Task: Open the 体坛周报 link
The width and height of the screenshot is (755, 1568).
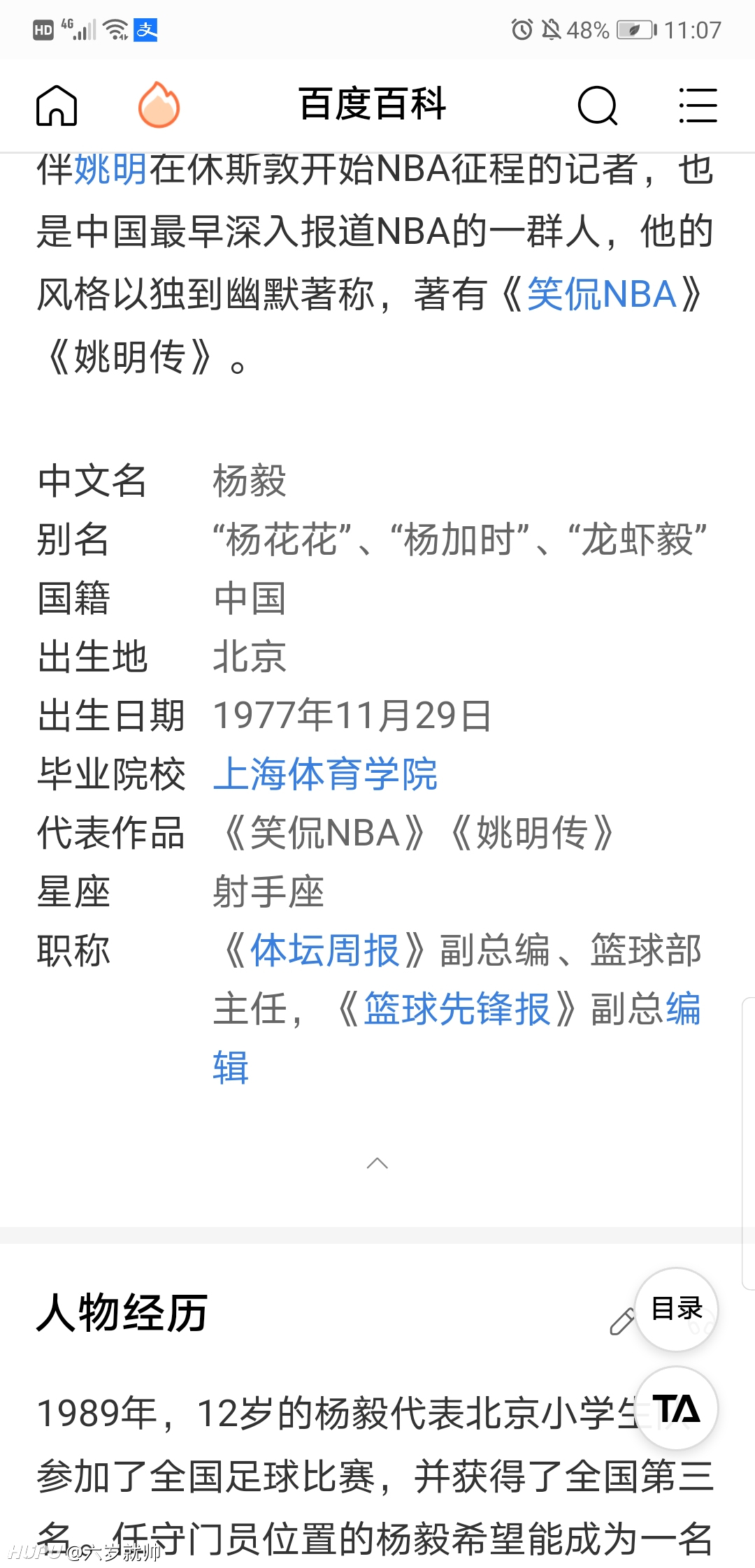Action: click(325, 950)
